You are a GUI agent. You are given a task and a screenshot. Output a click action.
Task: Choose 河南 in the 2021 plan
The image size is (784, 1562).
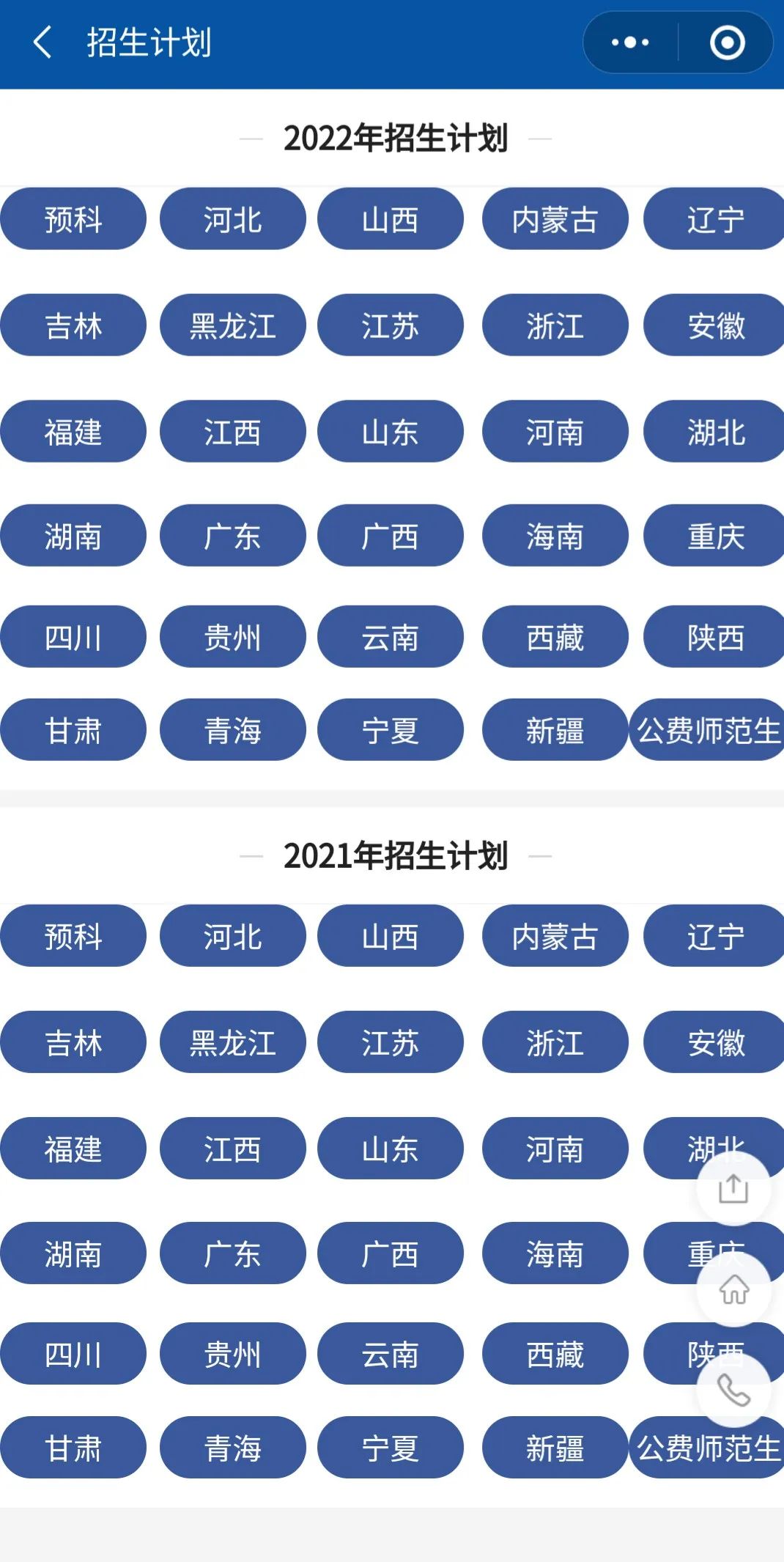coord(555,1149)
